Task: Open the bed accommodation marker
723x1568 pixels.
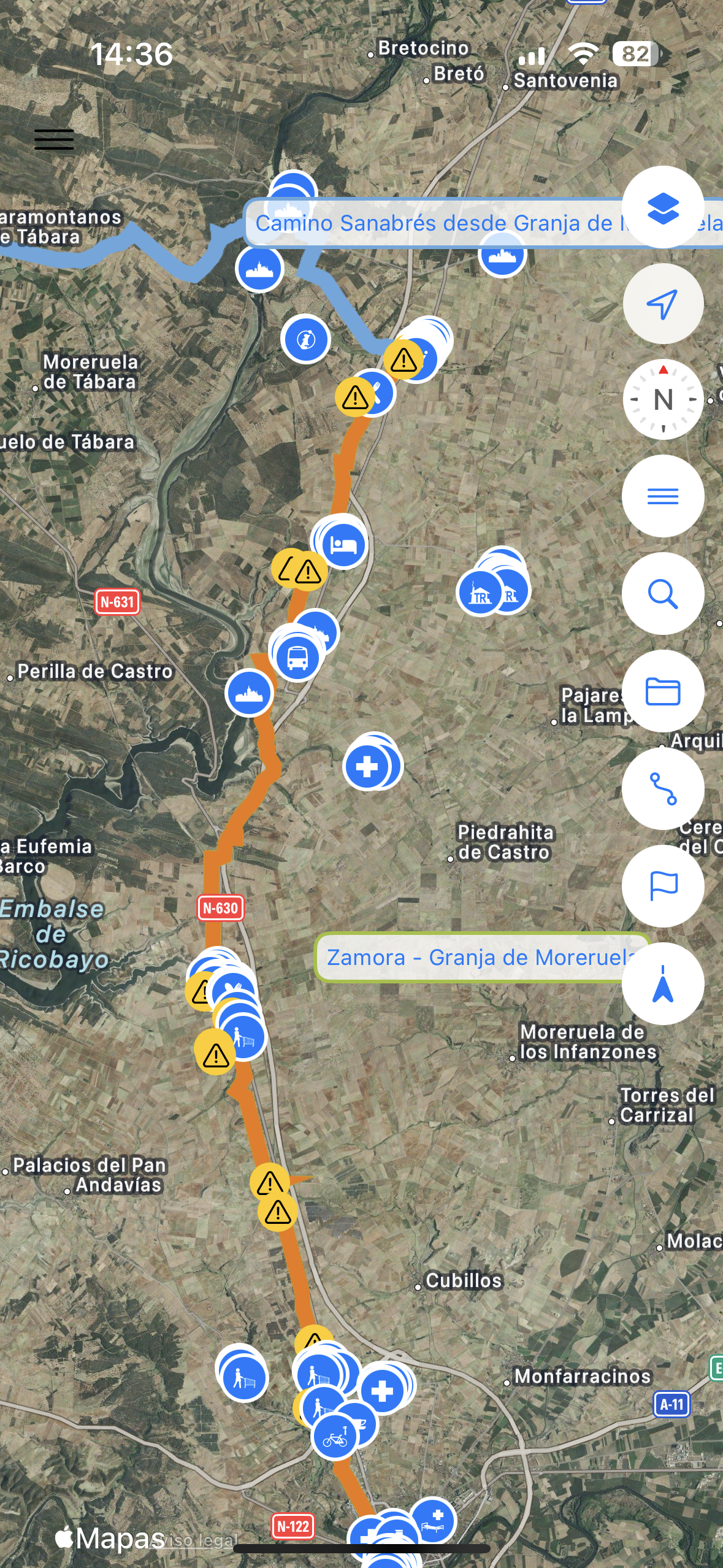Action: point(343,544)
